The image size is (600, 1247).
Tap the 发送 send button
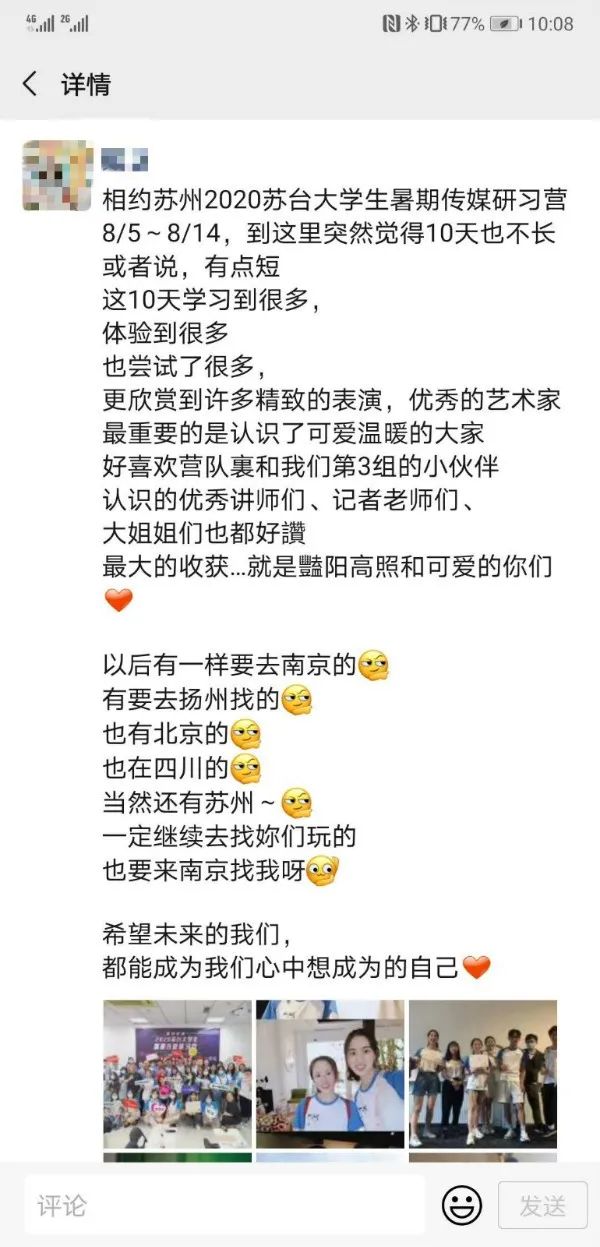(x=543, y=1206)
